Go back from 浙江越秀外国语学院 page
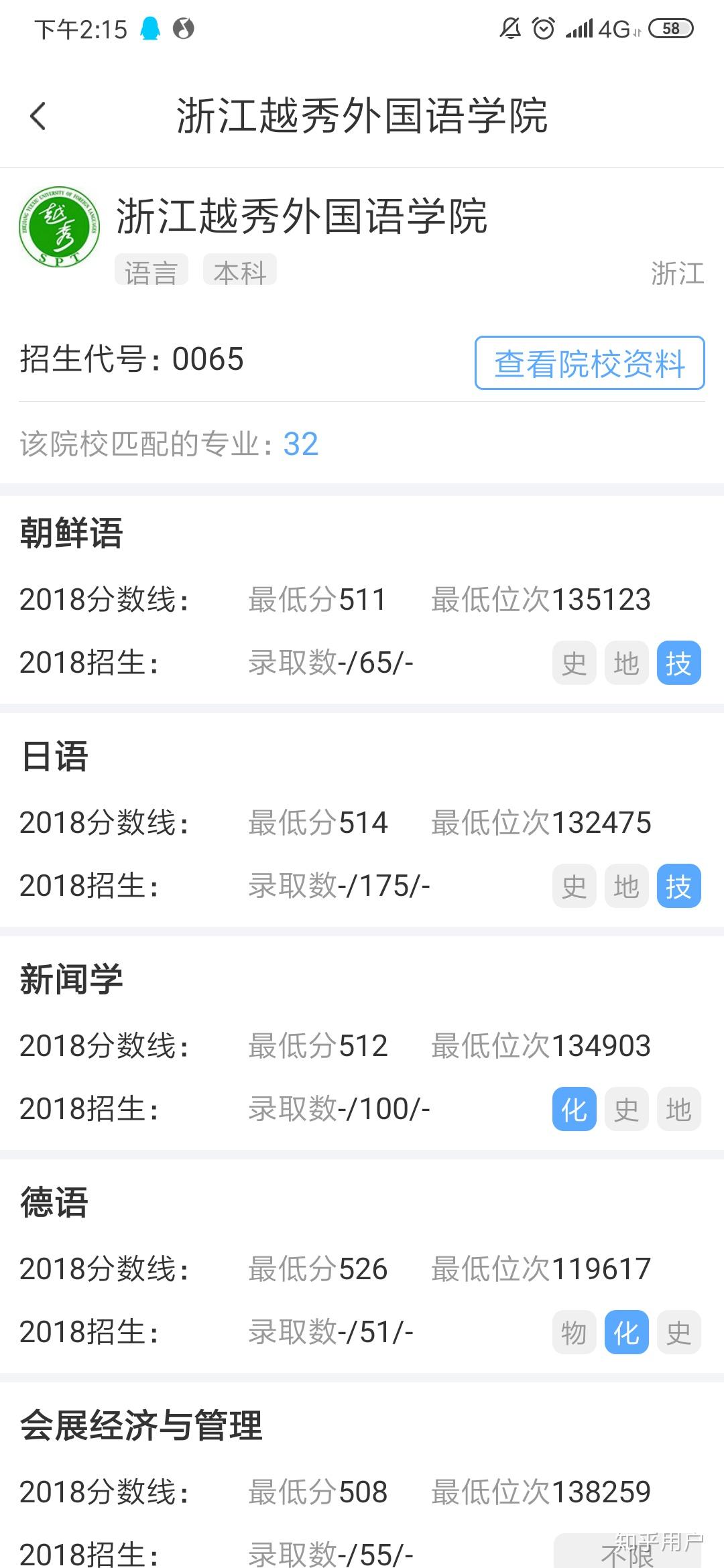 pos(38,117)
